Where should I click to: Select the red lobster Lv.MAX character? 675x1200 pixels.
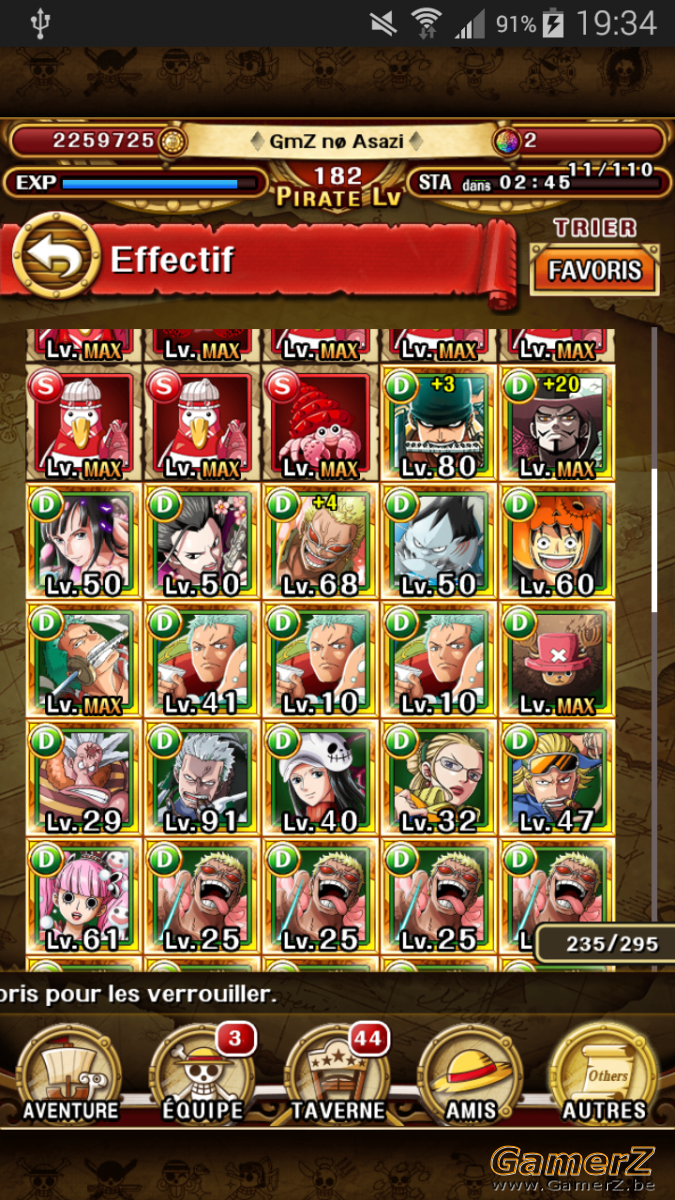click(x=320, y=424)
